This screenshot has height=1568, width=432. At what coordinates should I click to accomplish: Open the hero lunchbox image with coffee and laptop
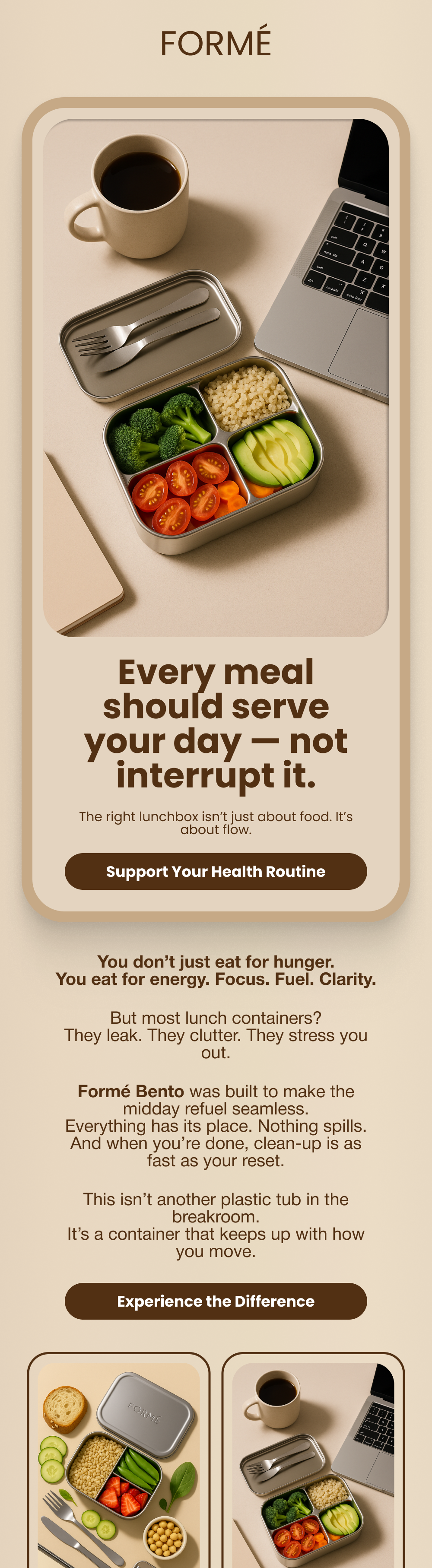pyautogui.click(x=216, y=378)
